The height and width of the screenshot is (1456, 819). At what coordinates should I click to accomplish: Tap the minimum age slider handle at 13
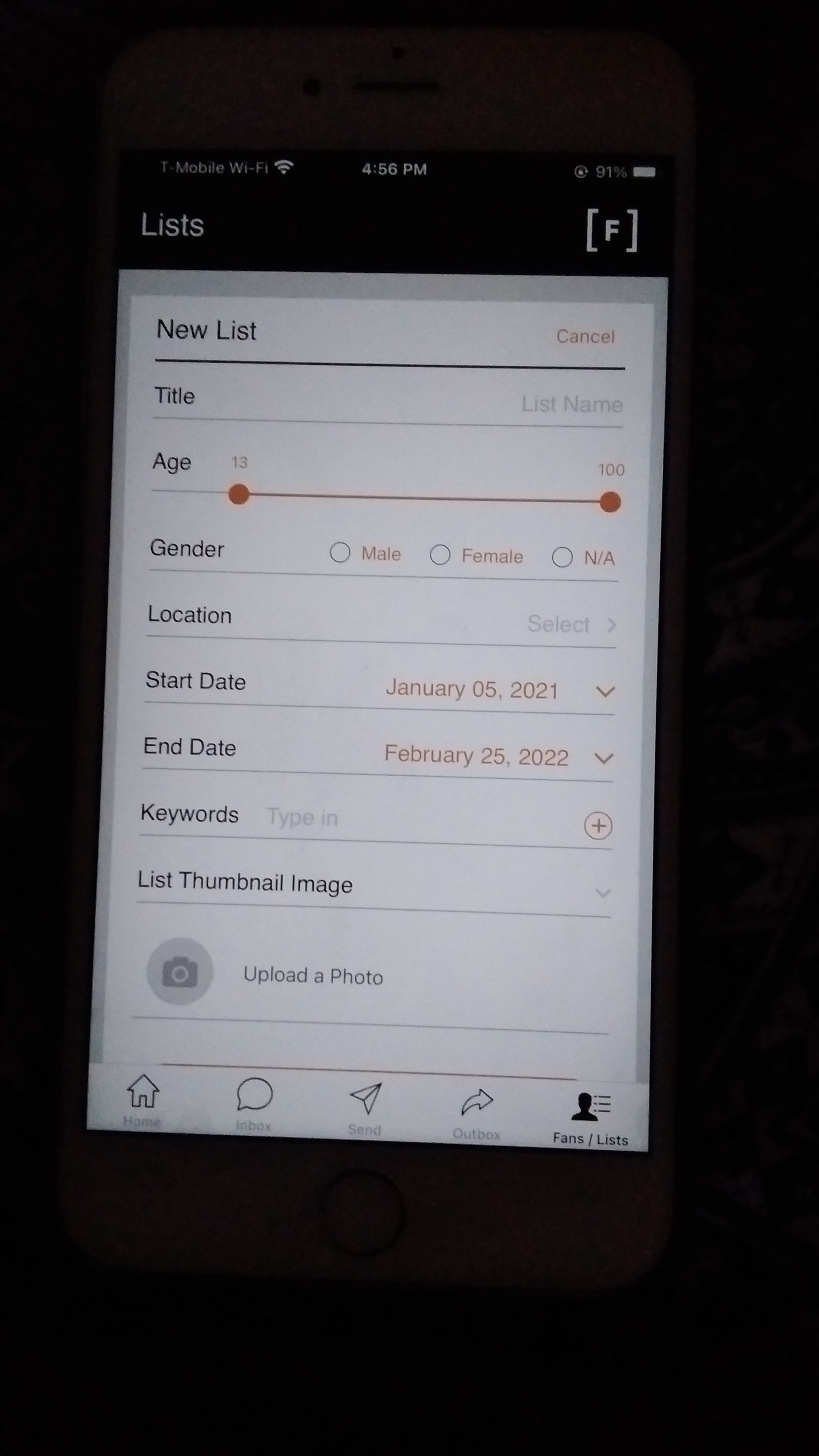[x=239, y=493]
